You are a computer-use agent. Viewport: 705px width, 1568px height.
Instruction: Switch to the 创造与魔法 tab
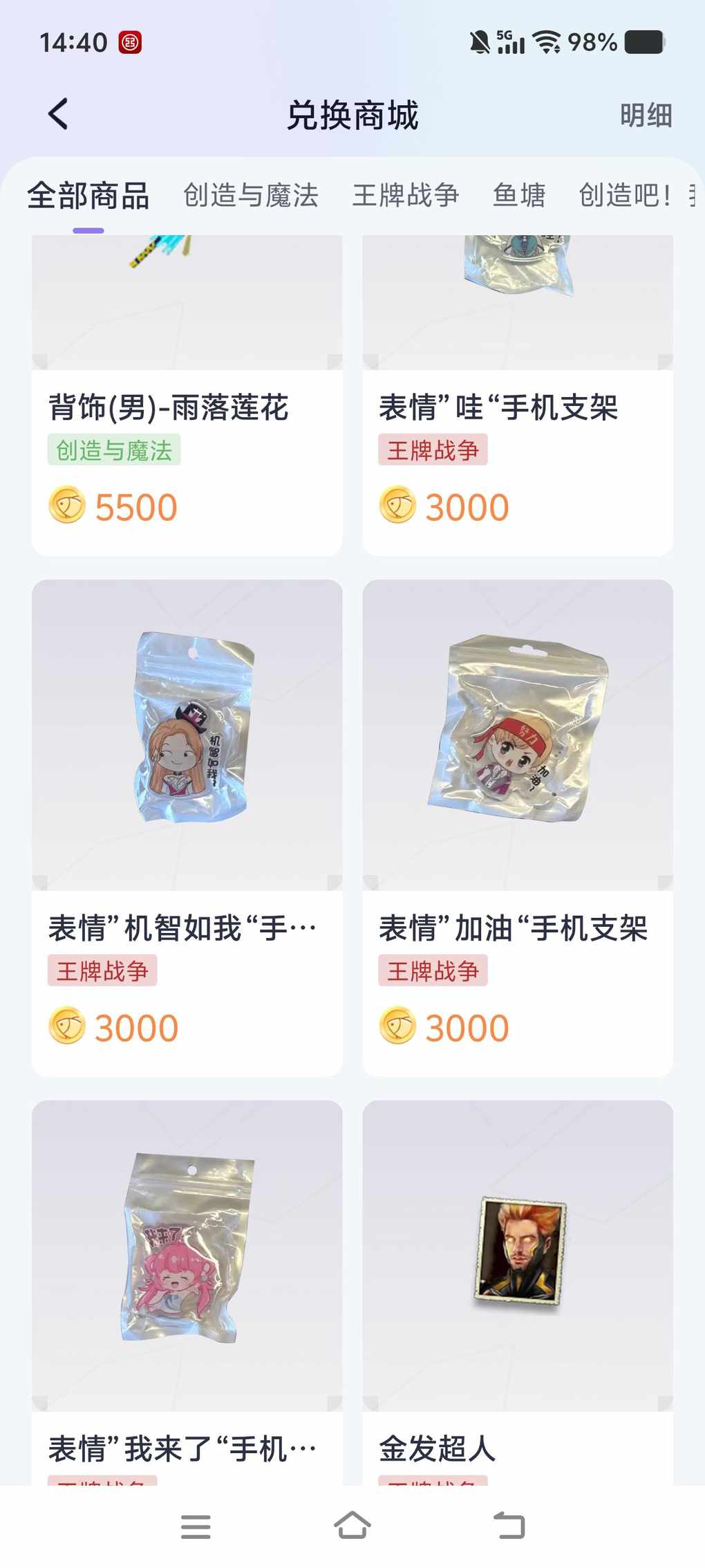coord(250,196)
